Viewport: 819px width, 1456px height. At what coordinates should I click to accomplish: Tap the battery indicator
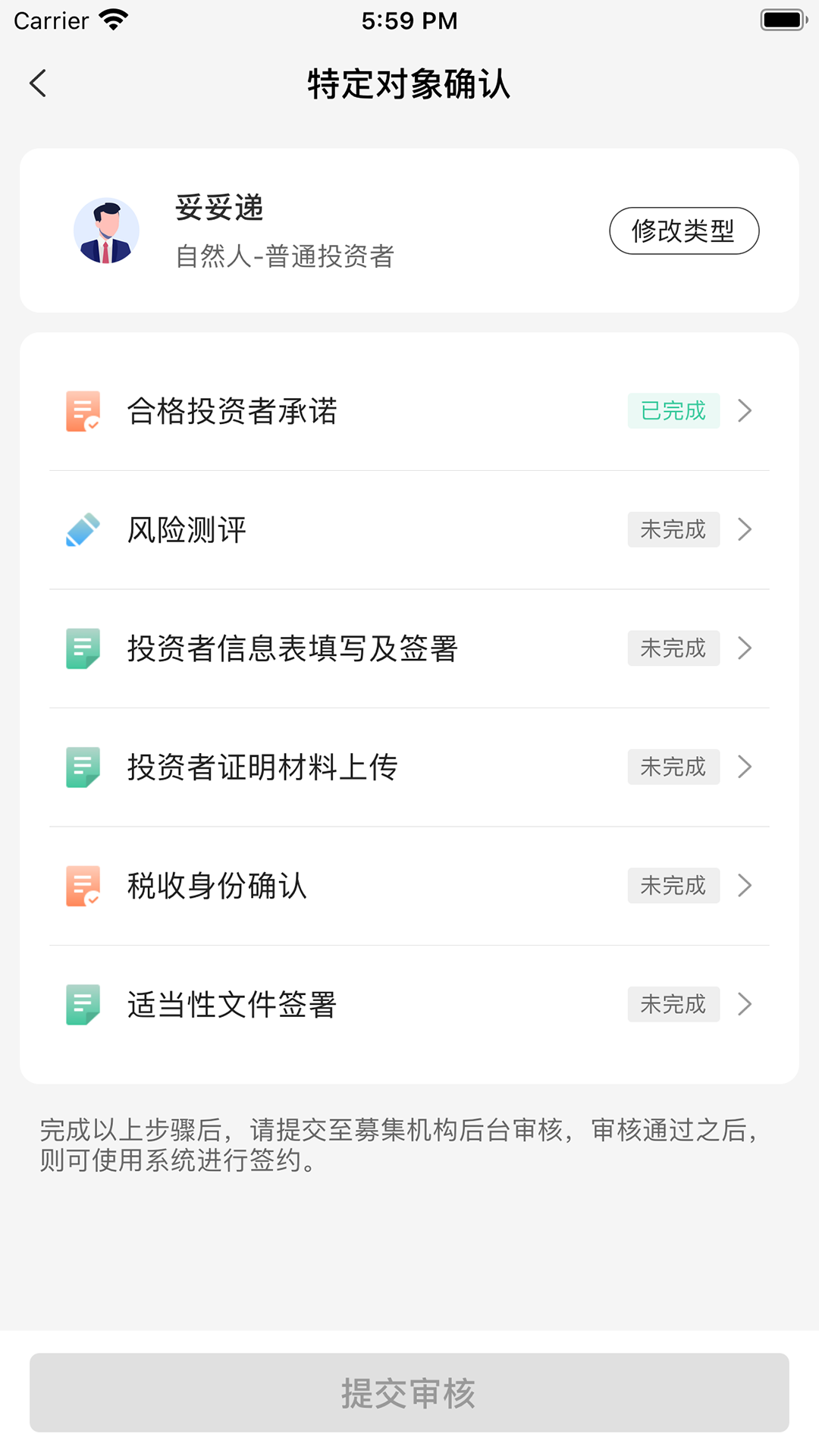pyautogui.click(x=782, y=18)
